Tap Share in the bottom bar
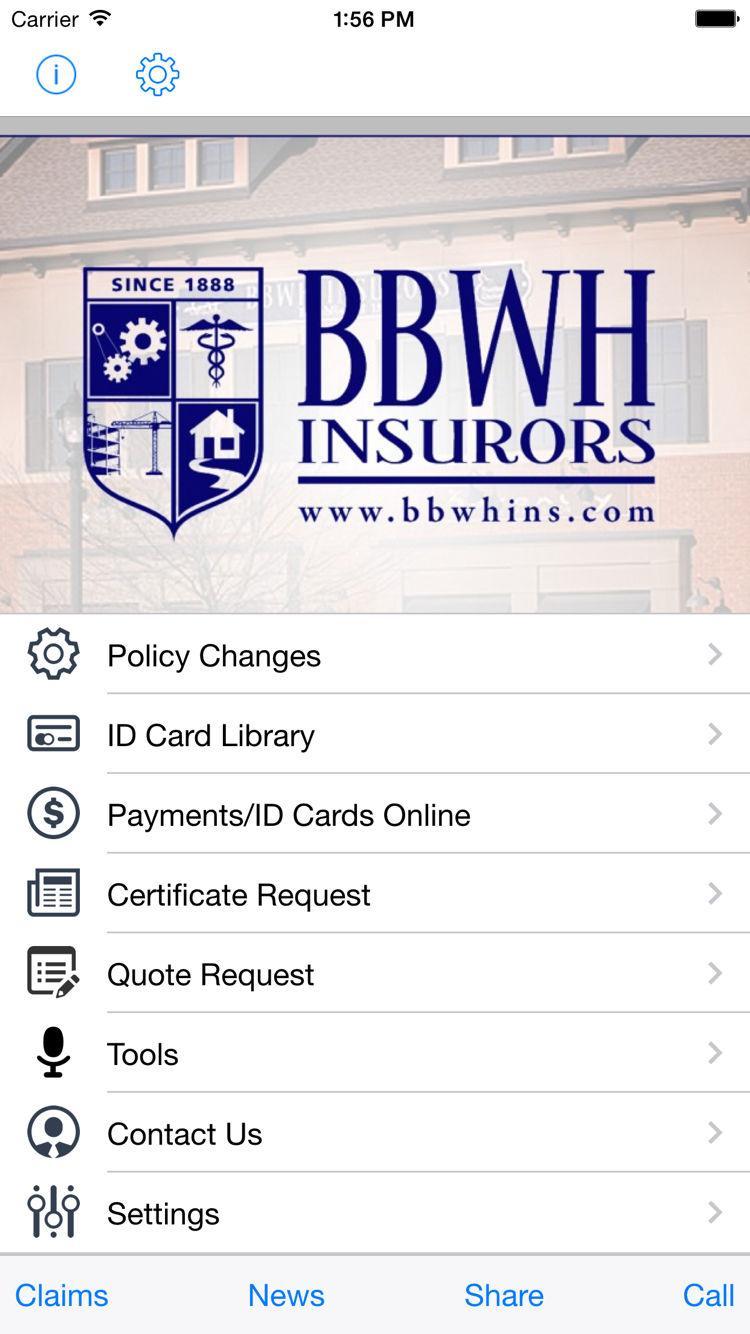Image resolution: width=750 pixels, height=1334 pixels. coord(504,1295)
